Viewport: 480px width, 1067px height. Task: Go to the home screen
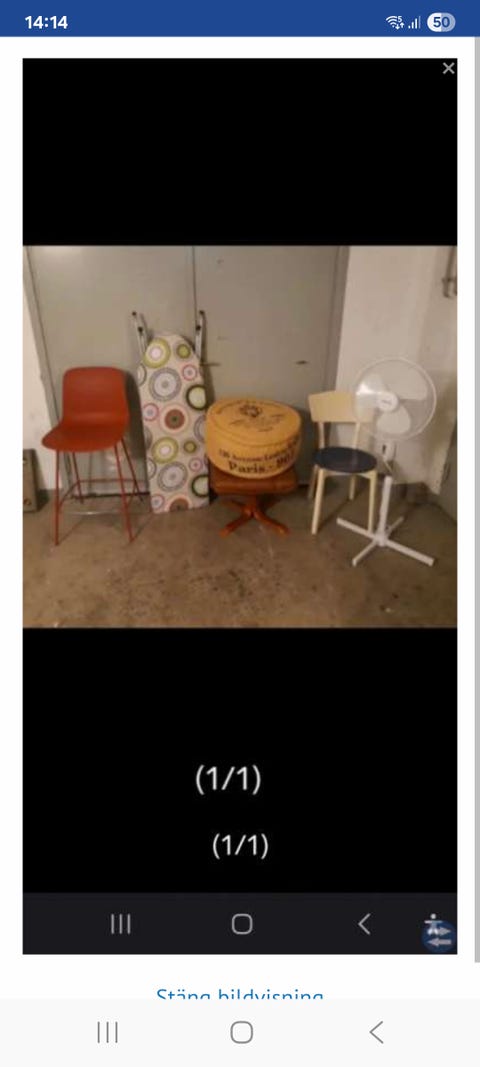[x=242, y=1032]
